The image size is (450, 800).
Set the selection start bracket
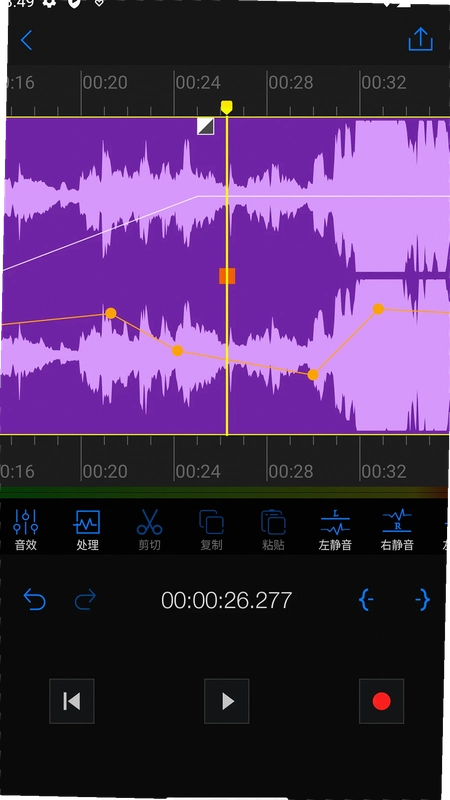click(366, 600)
